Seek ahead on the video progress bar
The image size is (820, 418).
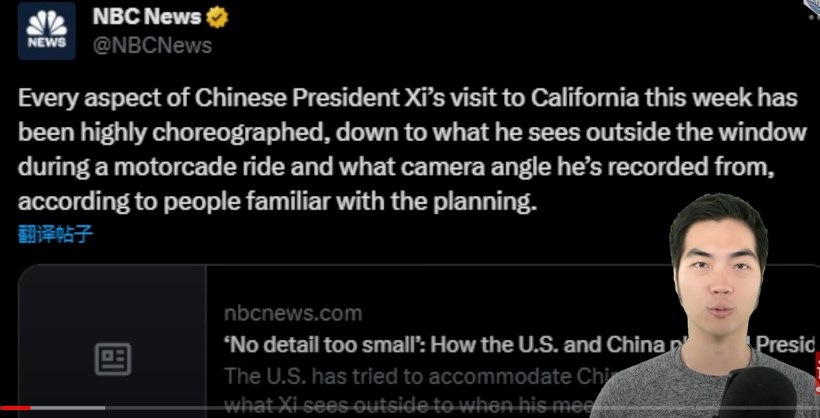(300, 409)
